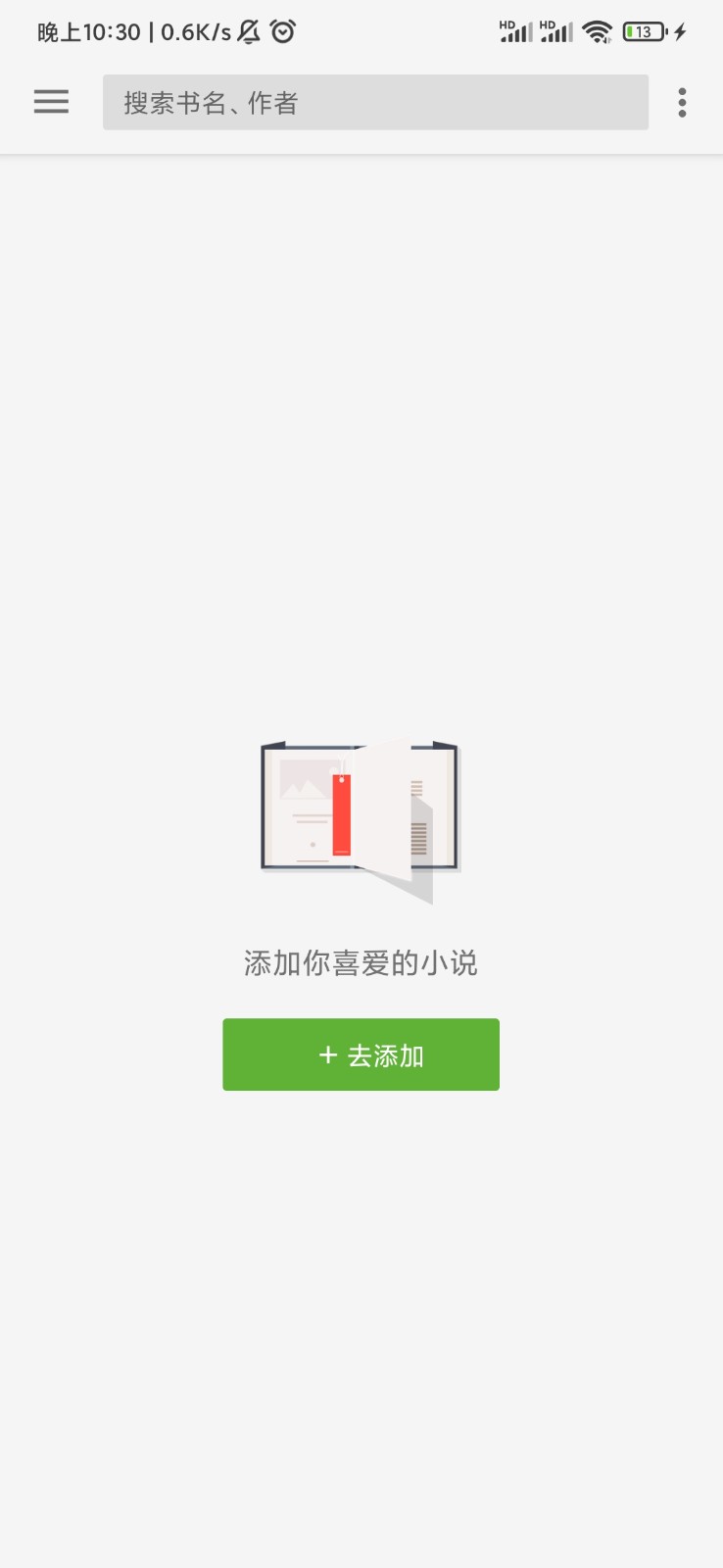The width and height of the screenshot is (723, 1568).
Task: Open app options via the vertical dots
Action: [x=681, y=102]
